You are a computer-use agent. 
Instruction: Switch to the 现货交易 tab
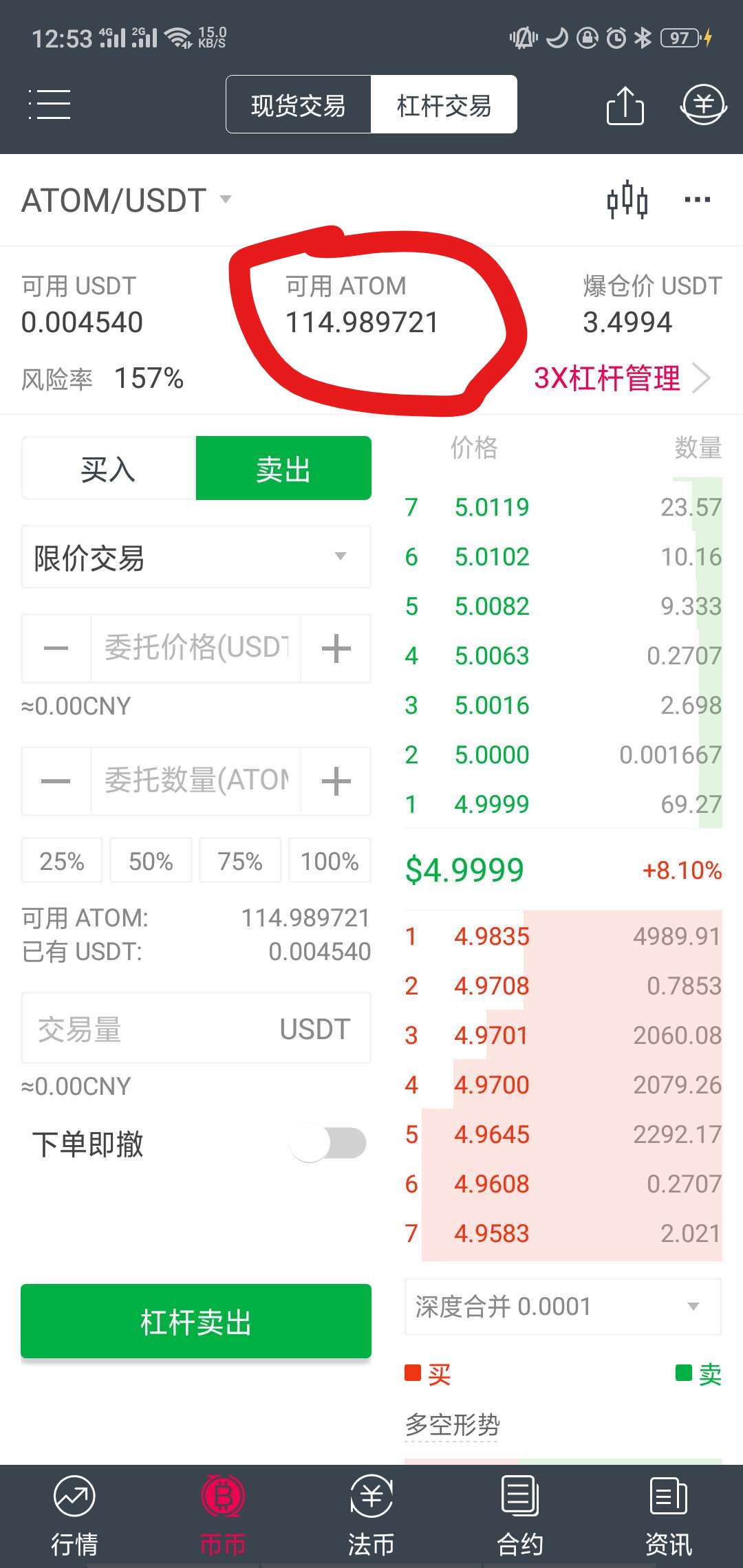coord(298,105)
